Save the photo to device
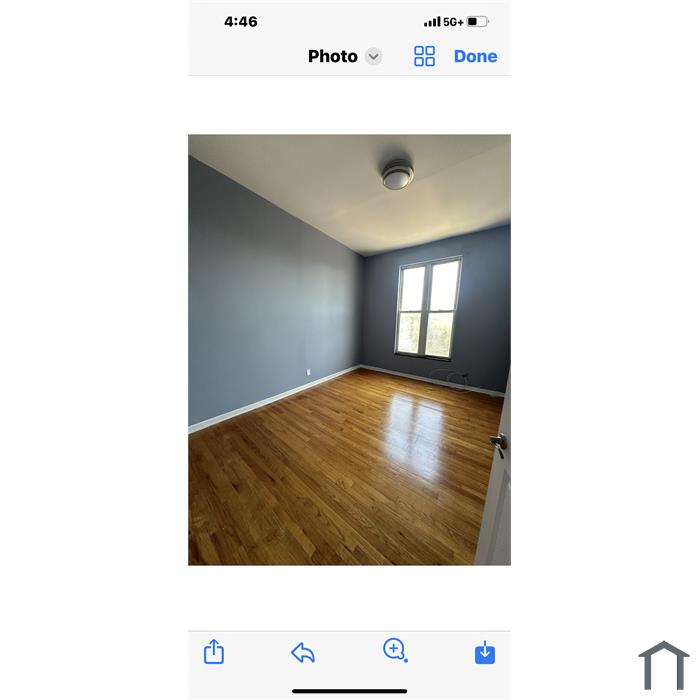This screenshot has height=700, width=700. coord(485,653)
